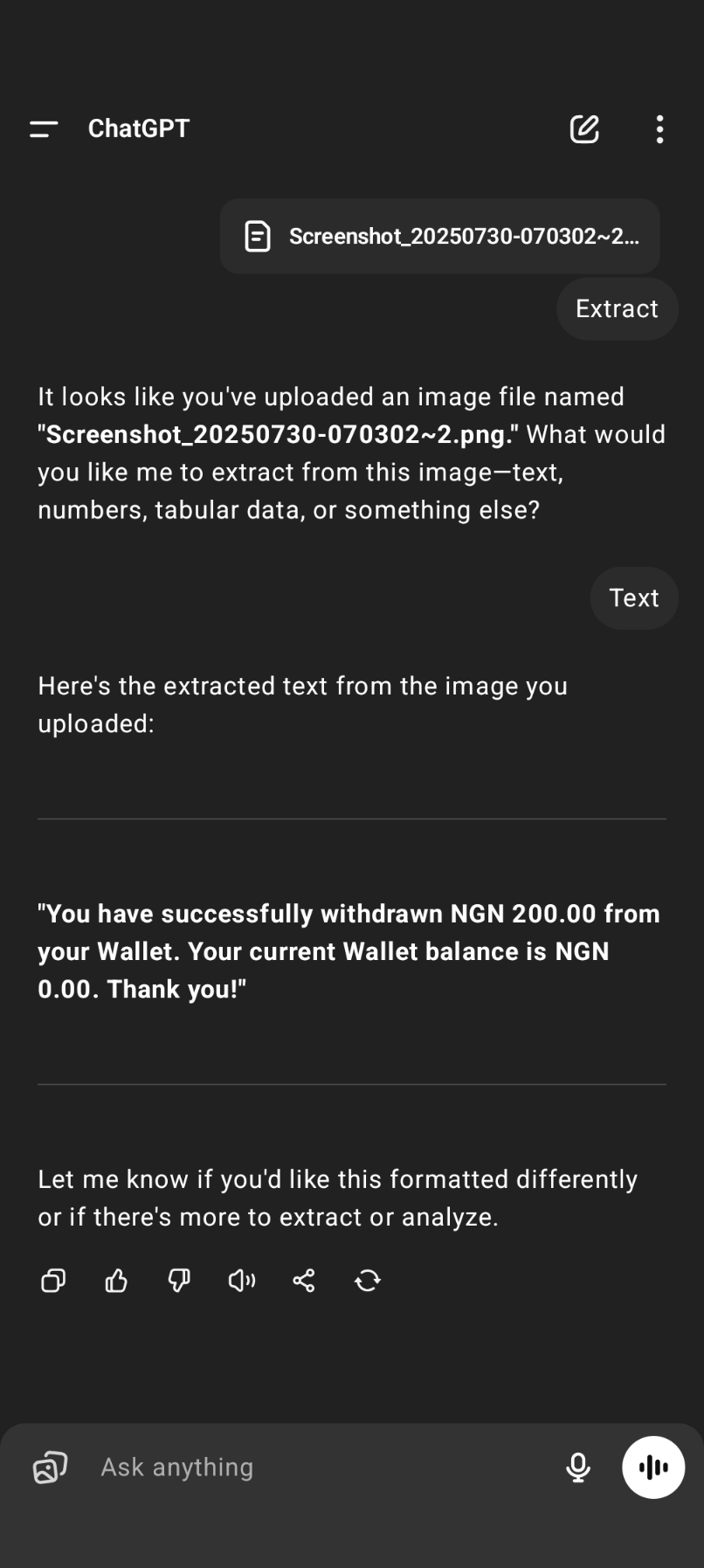Open the three-dot options menu
The width and height of the screenshot is (704, 1568).
659,128
